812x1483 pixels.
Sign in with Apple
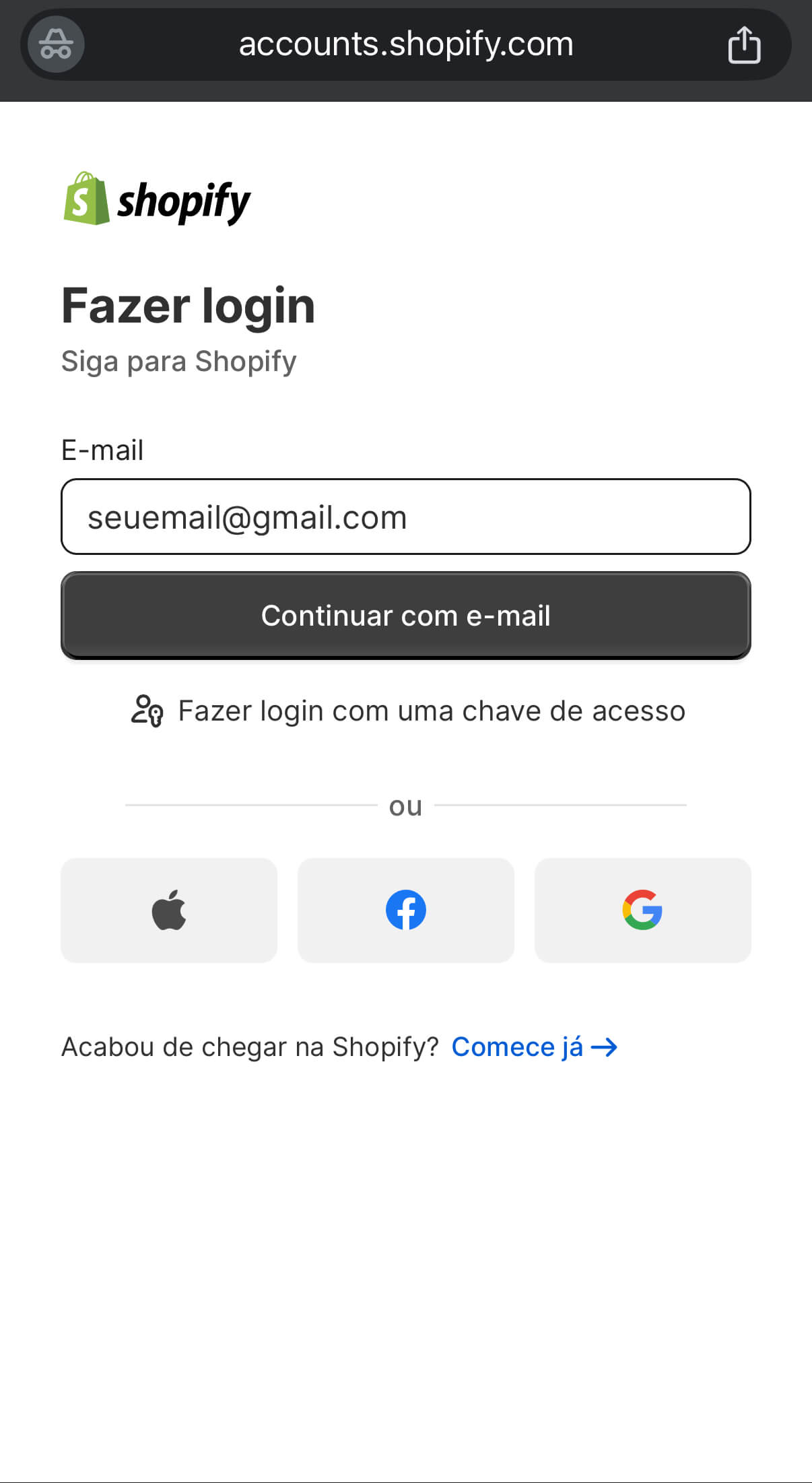click(169, 910)
